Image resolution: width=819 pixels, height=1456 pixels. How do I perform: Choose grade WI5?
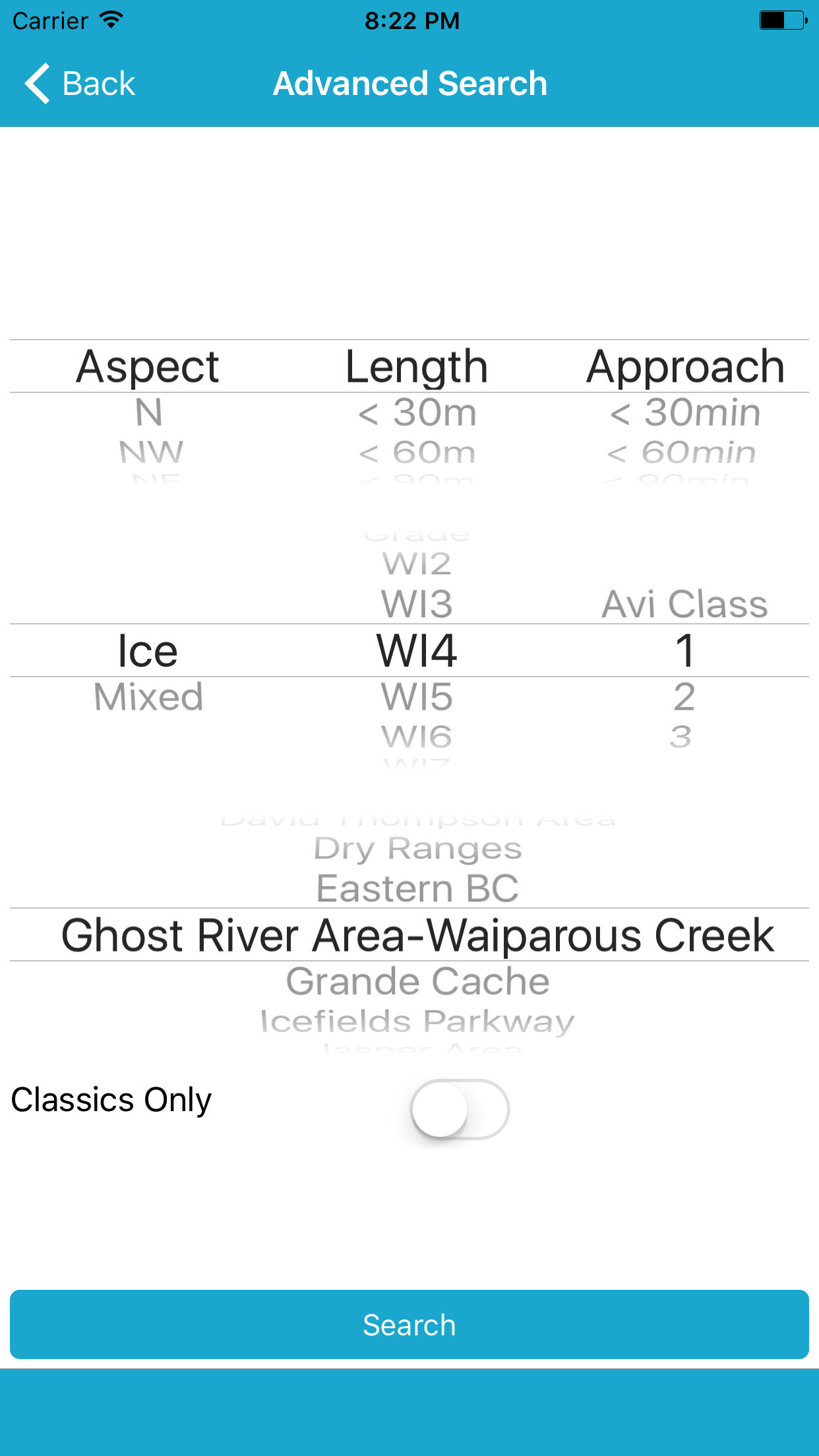417,697
